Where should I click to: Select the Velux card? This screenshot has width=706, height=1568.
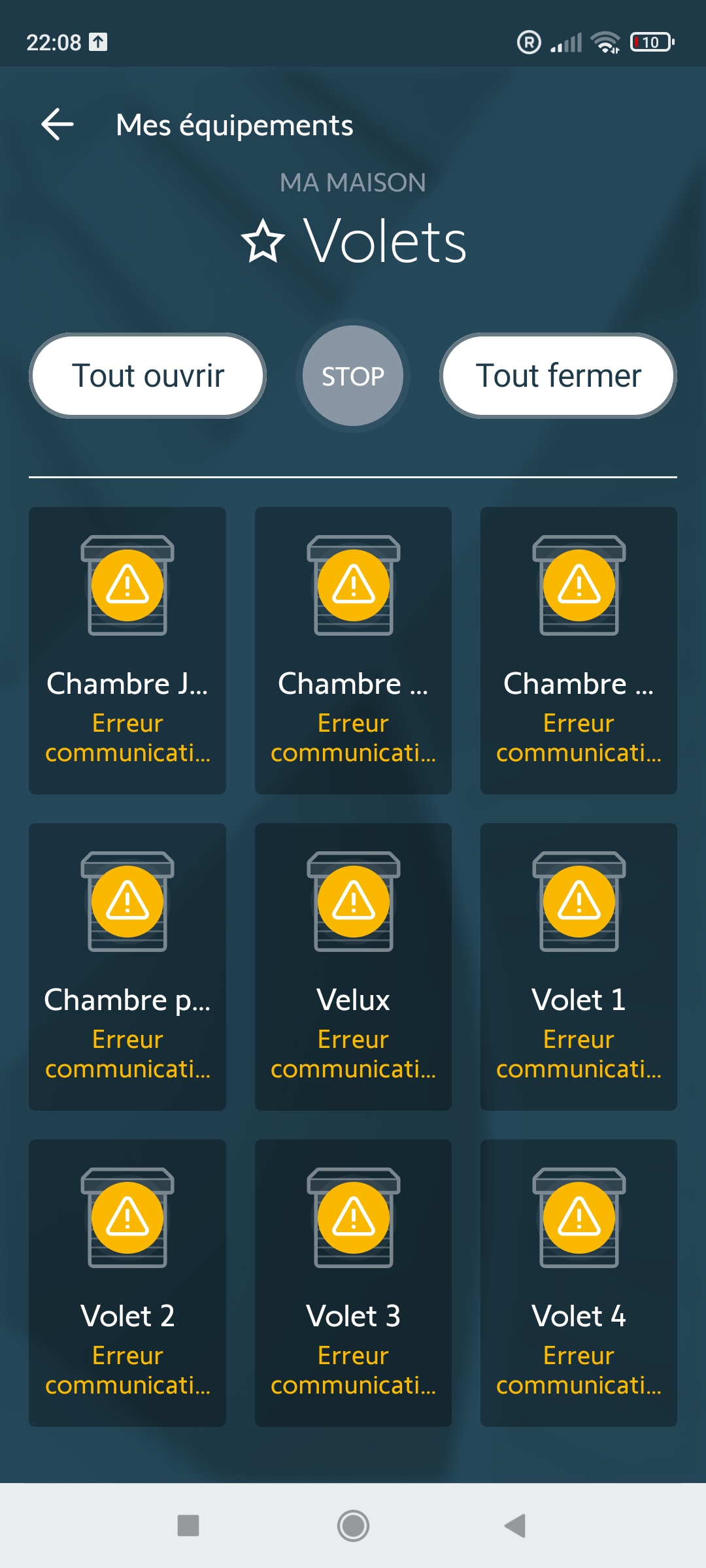[x=353, y=966]
